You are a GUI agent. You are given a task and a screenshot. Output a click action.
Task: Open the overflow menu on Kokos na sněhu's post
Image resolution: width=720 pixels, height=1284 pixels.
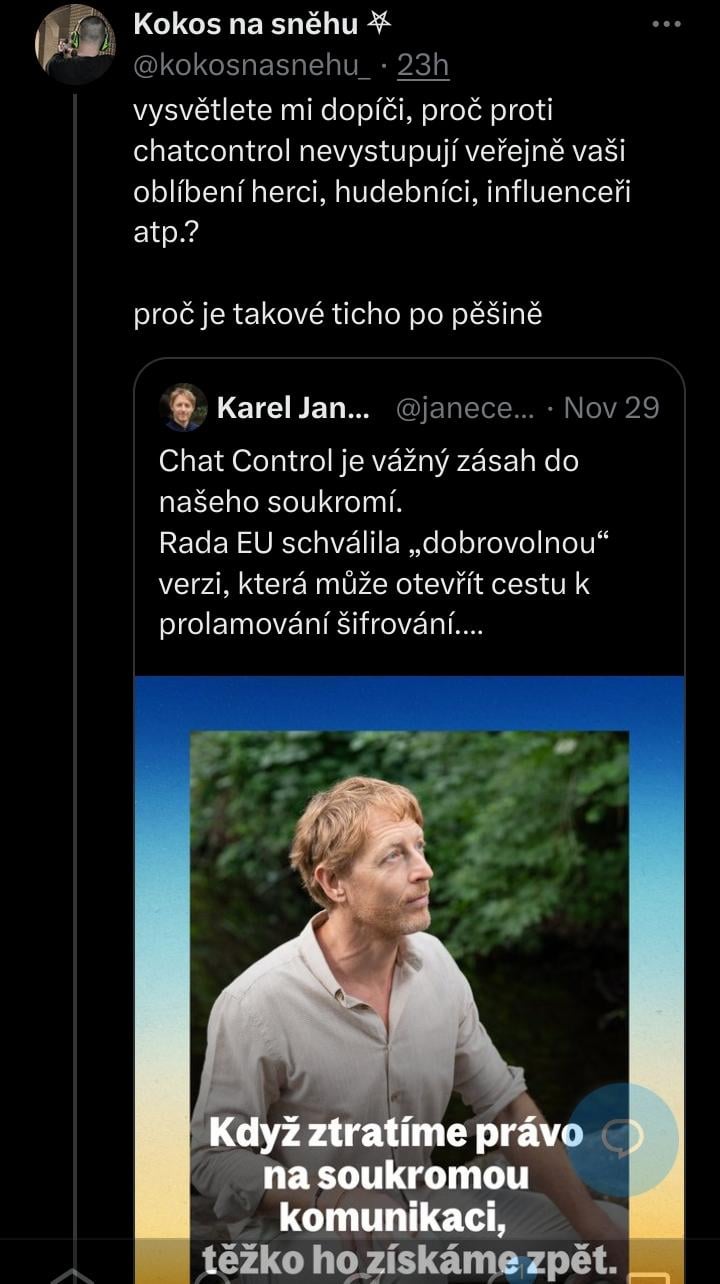point(666,24)
